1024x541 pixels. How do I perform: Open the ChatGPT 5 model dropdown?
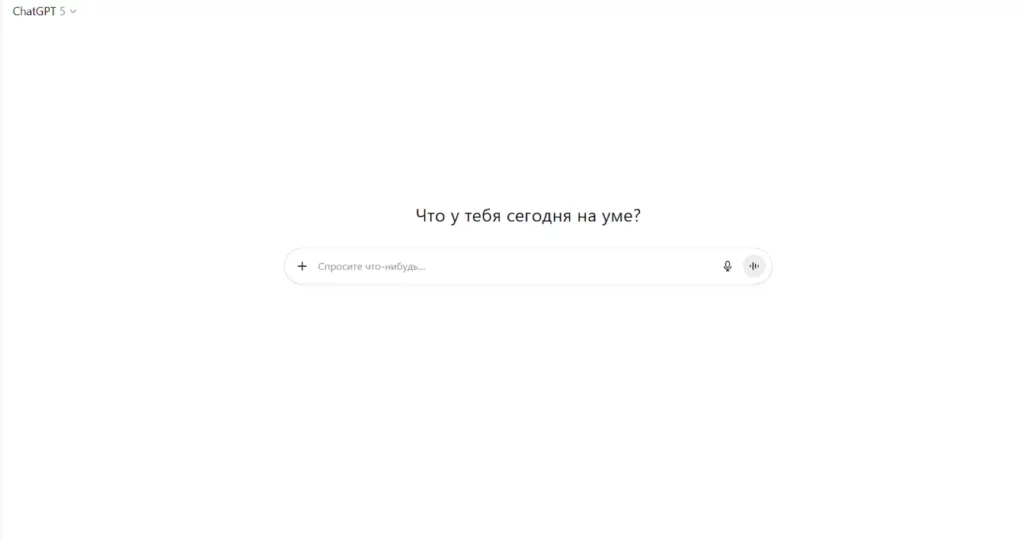[x=44, y=11]
